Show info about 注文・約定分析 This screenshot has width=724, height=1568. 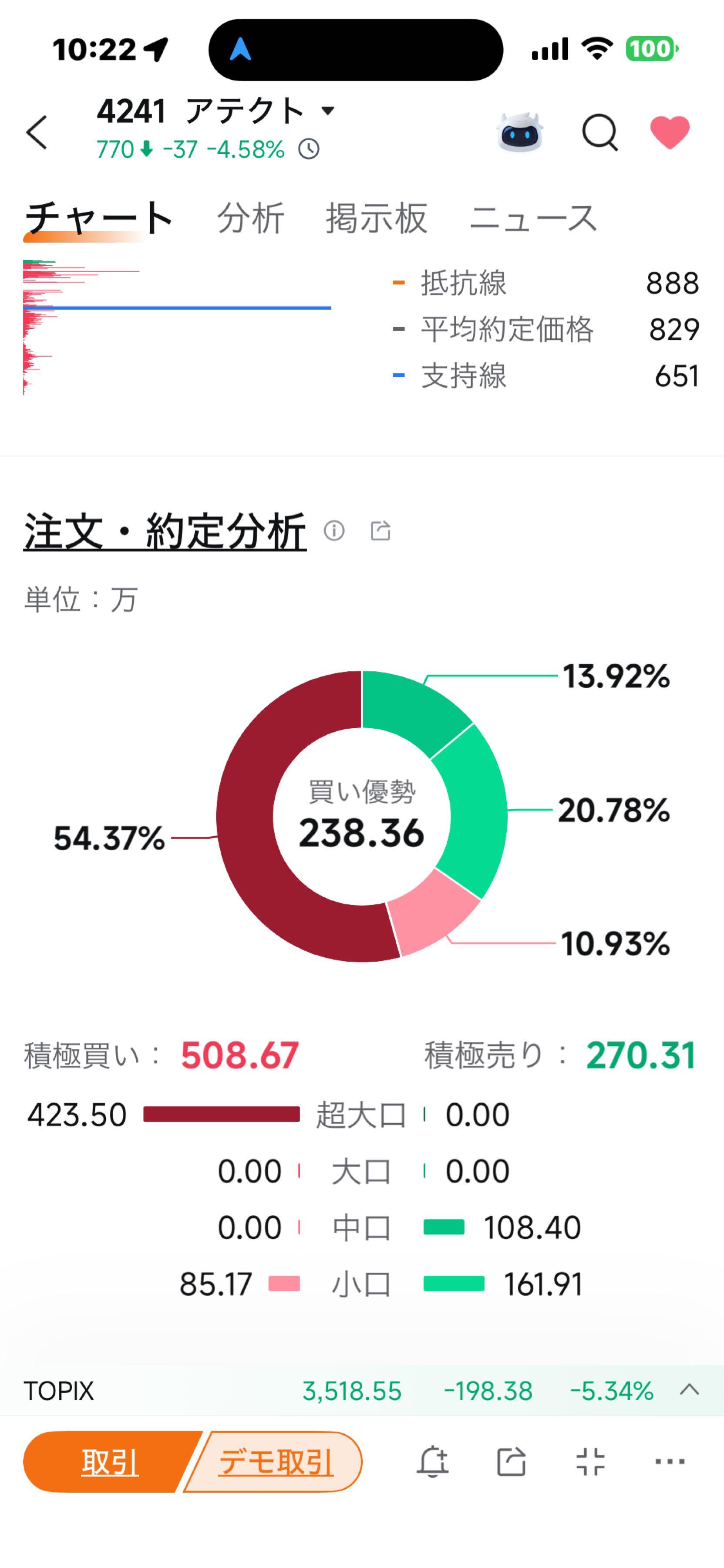[334, 531]
